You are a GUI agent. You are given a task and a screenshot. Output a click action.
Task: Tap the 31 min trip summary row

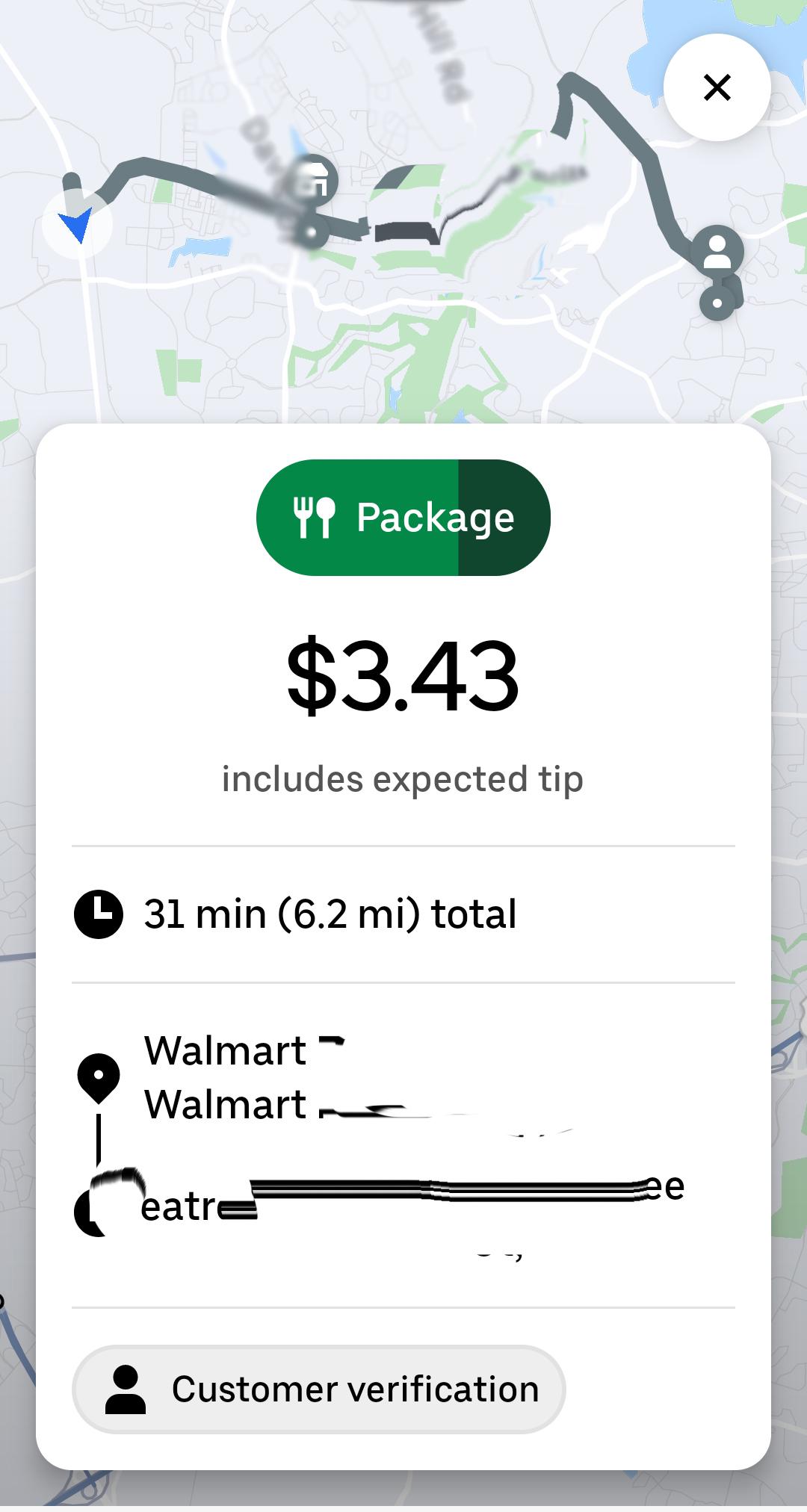point(329,912)
